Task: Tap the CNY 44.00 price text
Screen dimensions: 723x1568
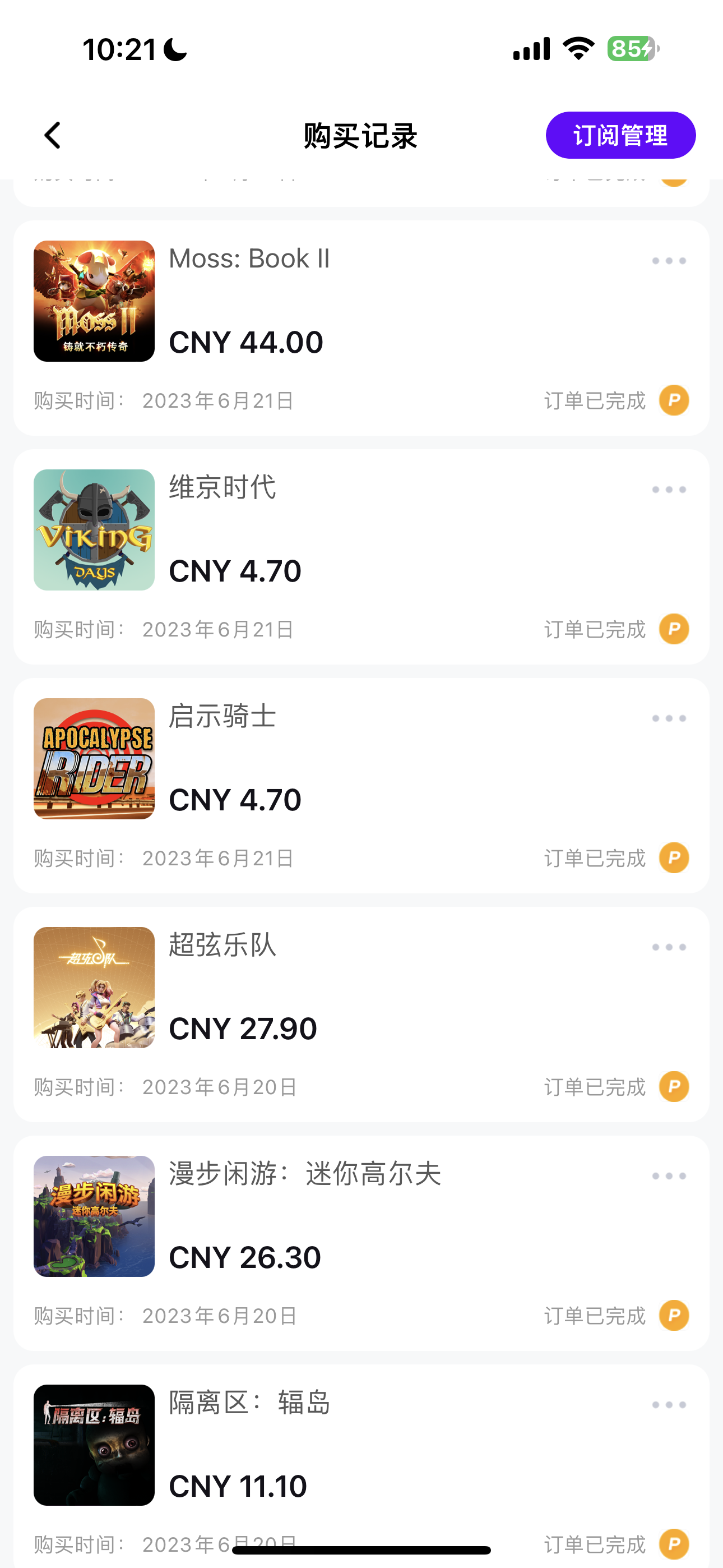Action: 245,342
